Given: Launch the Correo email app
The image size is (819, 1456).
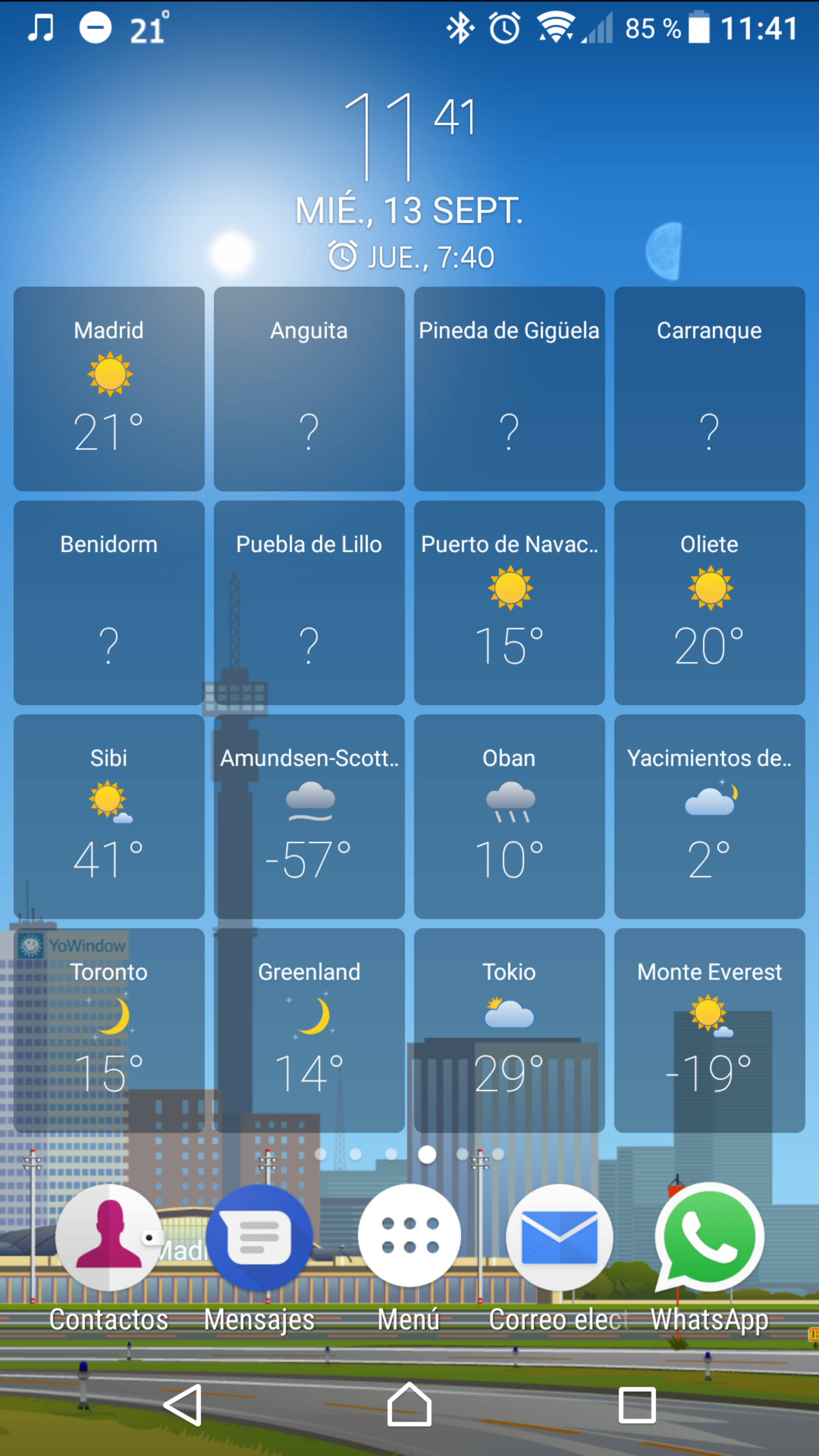Looking at the screenshot, I should tap(559, 1238).
